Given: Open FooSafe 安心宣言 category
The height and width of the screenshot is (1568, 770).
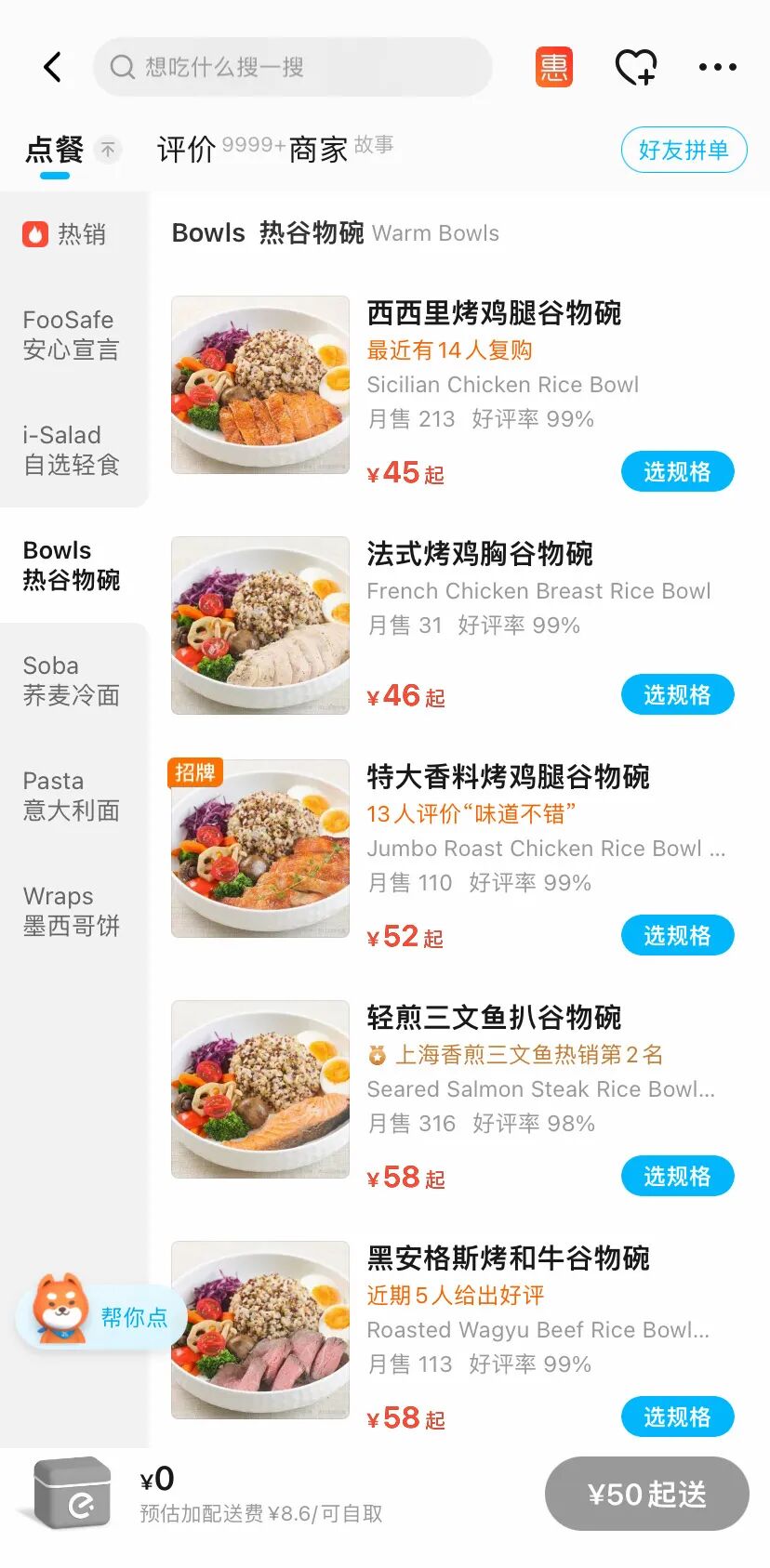Looking at the screenshot, I should pyautogui.click(x=71, y=335).
